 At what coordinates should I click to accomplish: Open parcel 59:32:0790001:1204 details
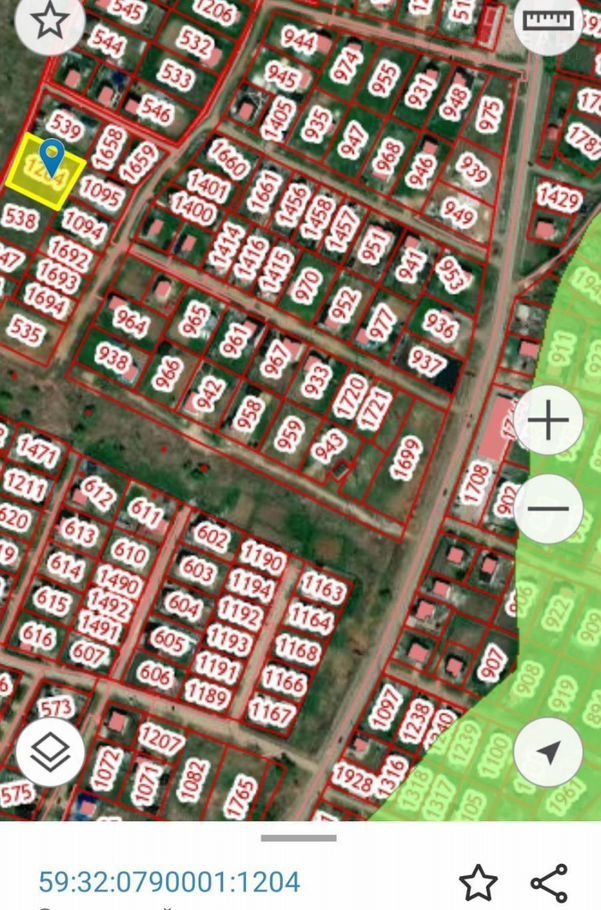[x=169, y=881]
